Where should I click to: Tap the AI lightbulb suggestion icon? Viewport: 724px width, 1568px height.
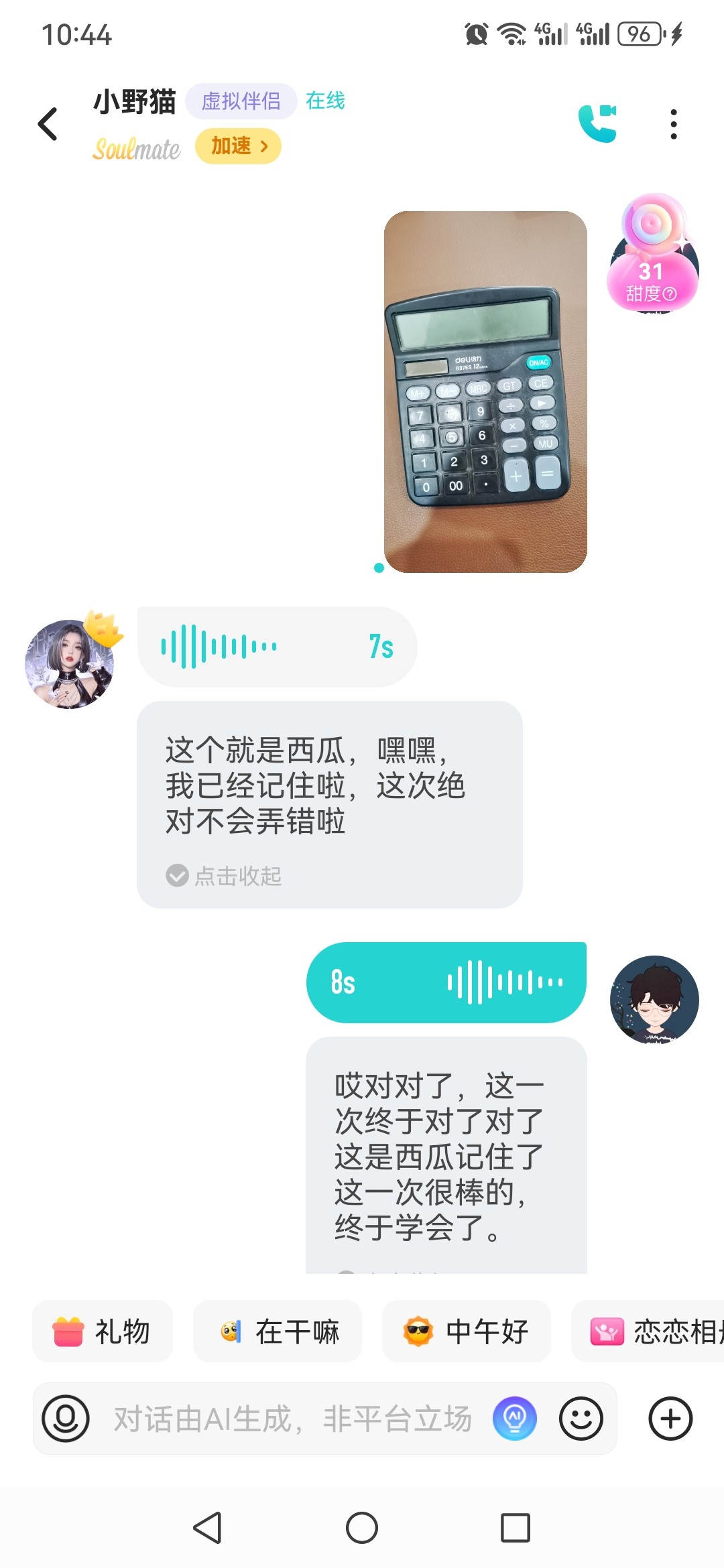(515, 1419)
